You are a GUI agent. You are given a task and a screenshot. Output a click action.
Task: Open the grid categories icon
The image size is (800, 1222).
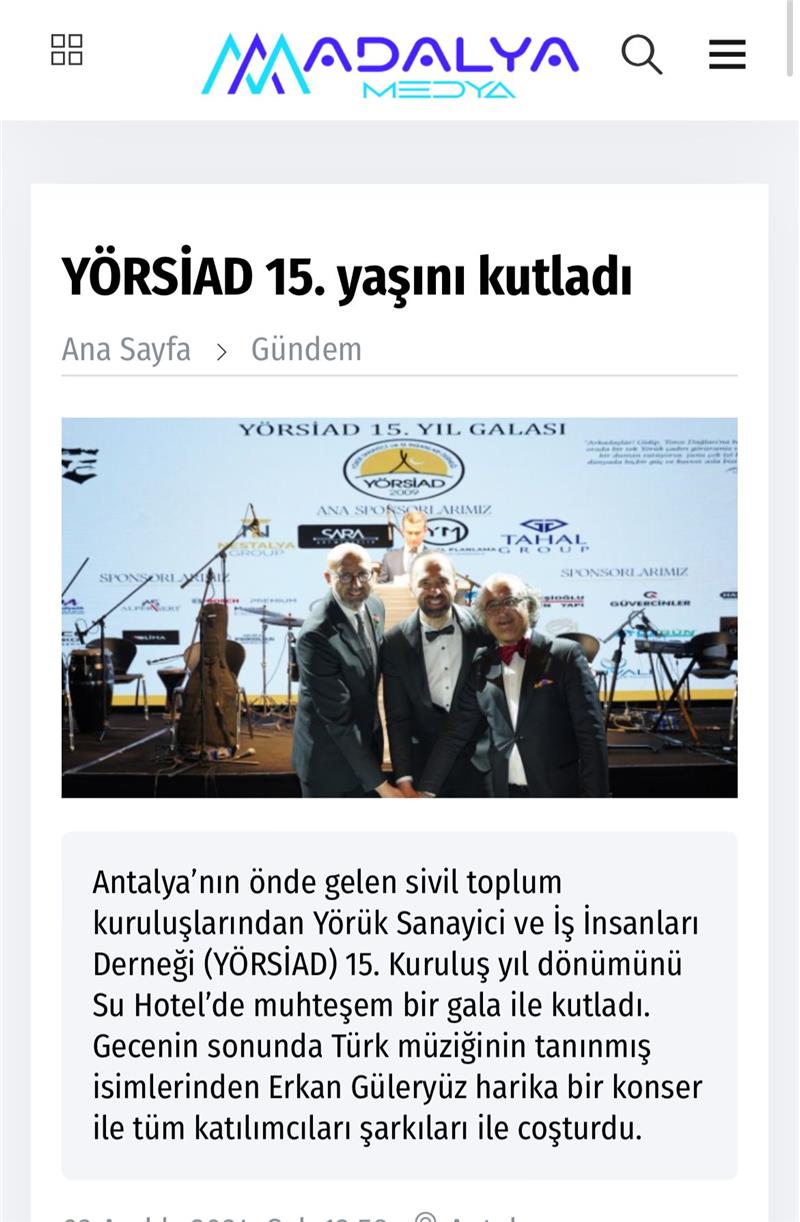[x=67, y=50]
